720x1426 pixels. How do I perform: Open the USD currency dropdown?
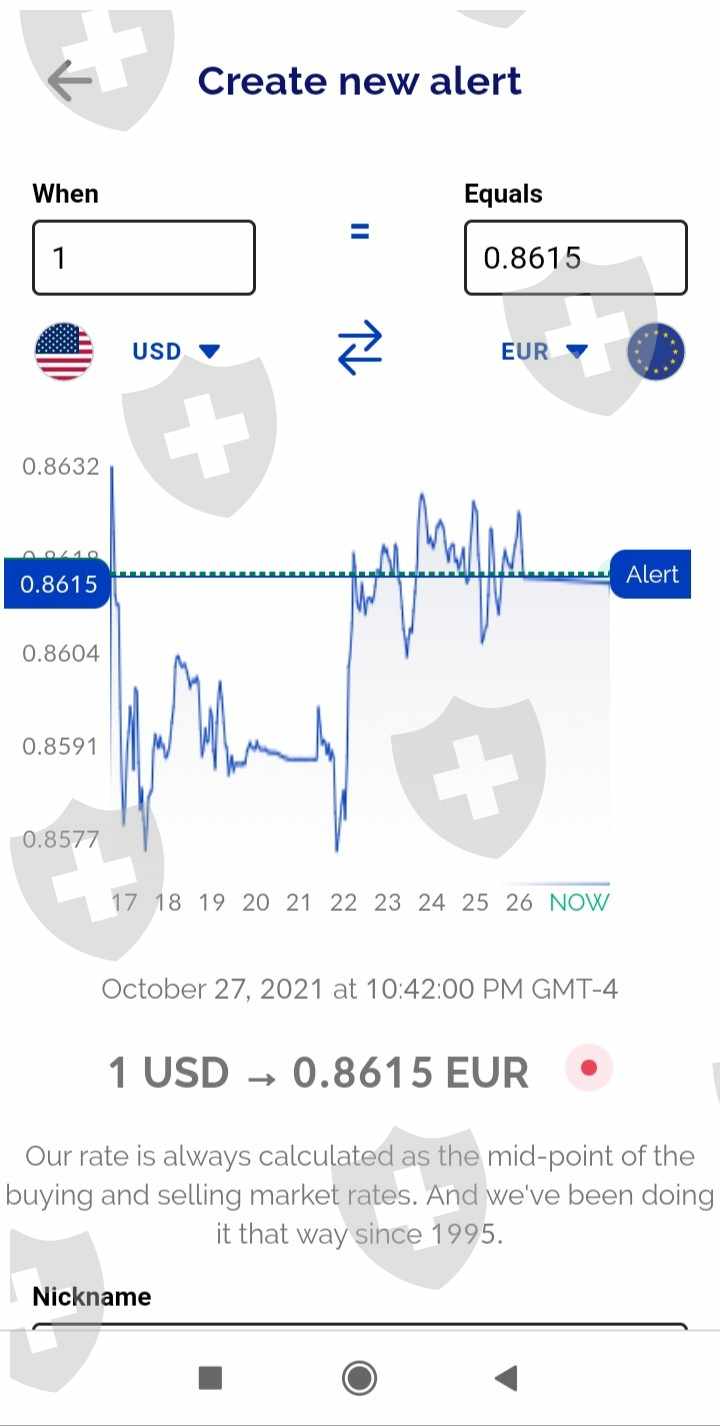[x=175, y=351]
